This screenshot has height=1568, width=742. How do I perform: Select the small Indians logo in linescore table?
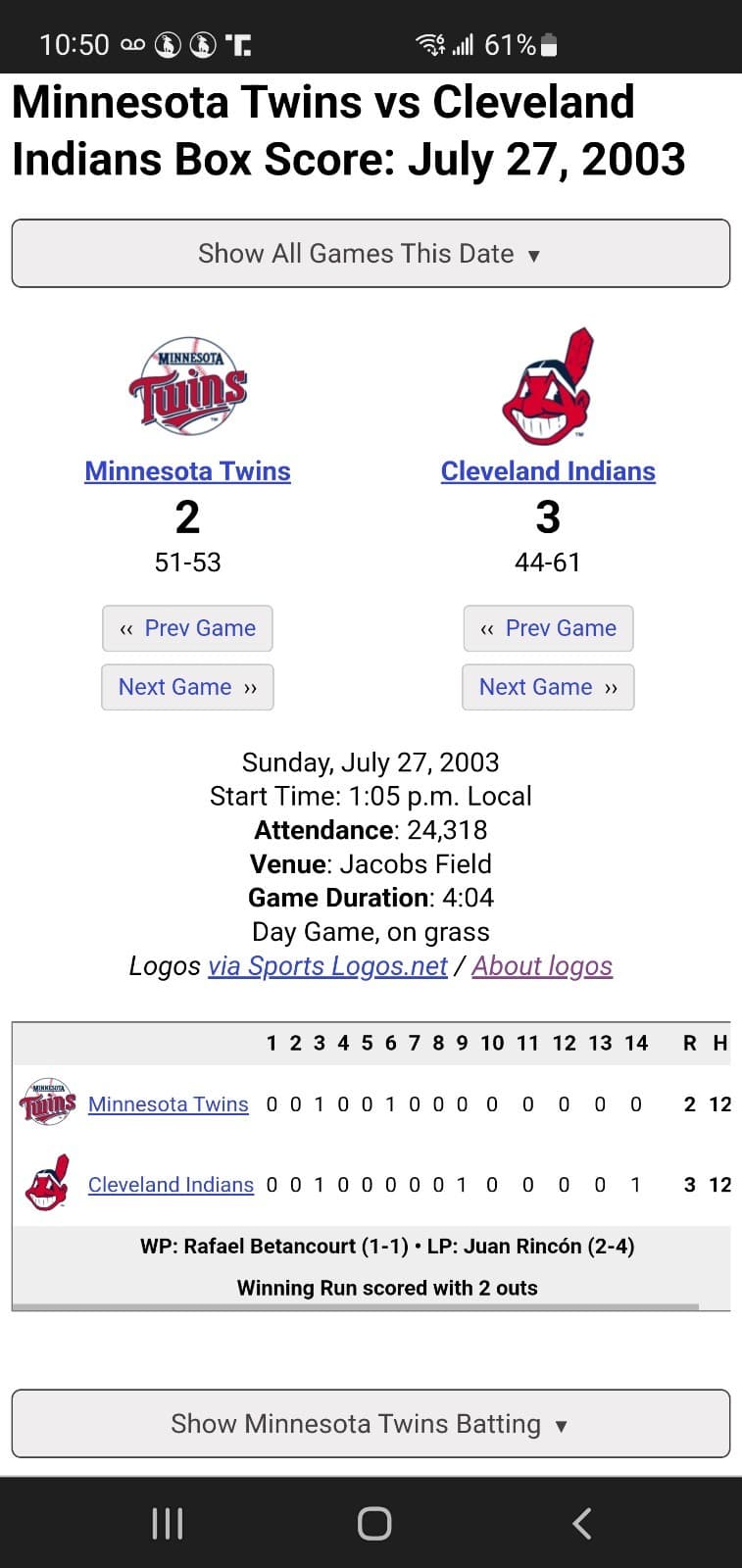pyautogui.click(x=44, y=1183)
